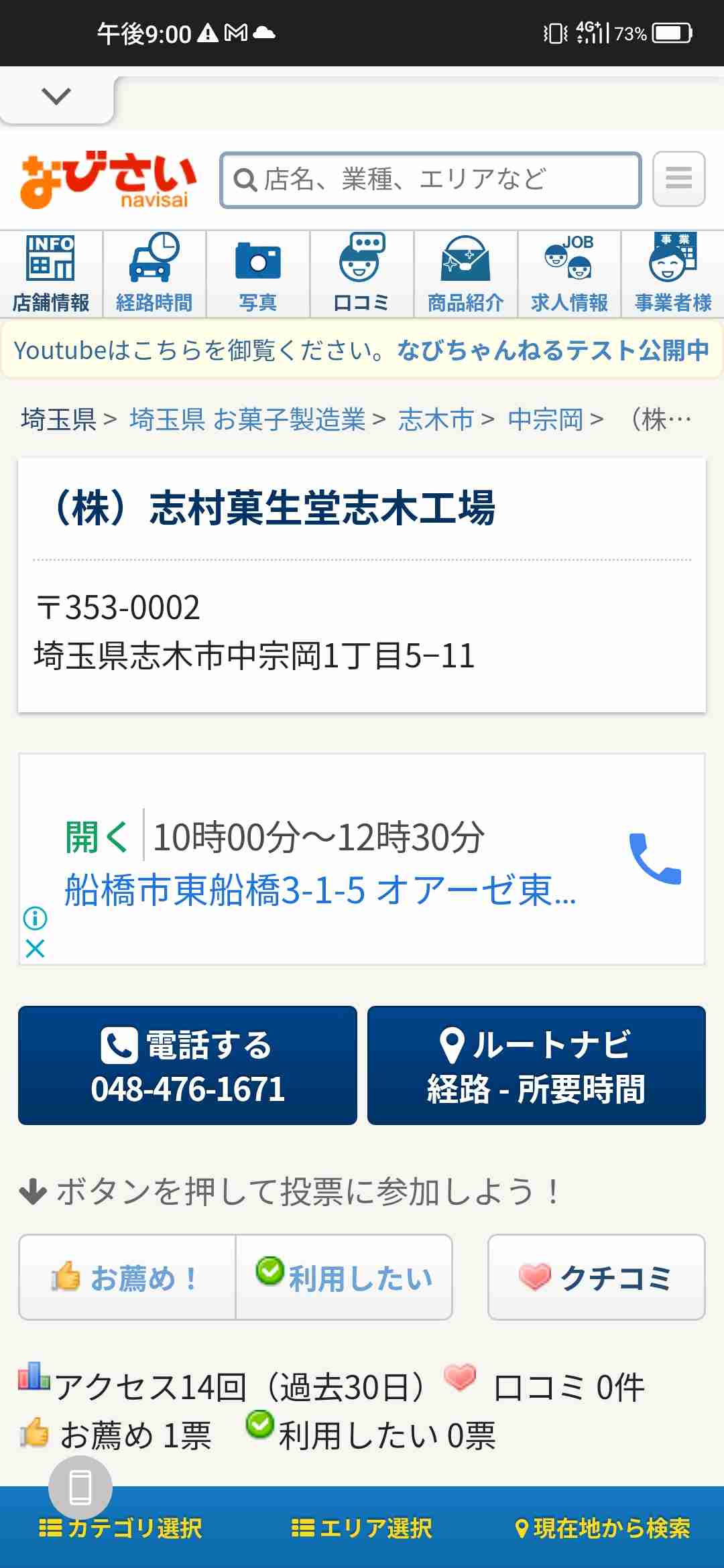Check jobs with the 求人情報 icon
Screen dimensions: 724x1568
[x=568, y=271]
